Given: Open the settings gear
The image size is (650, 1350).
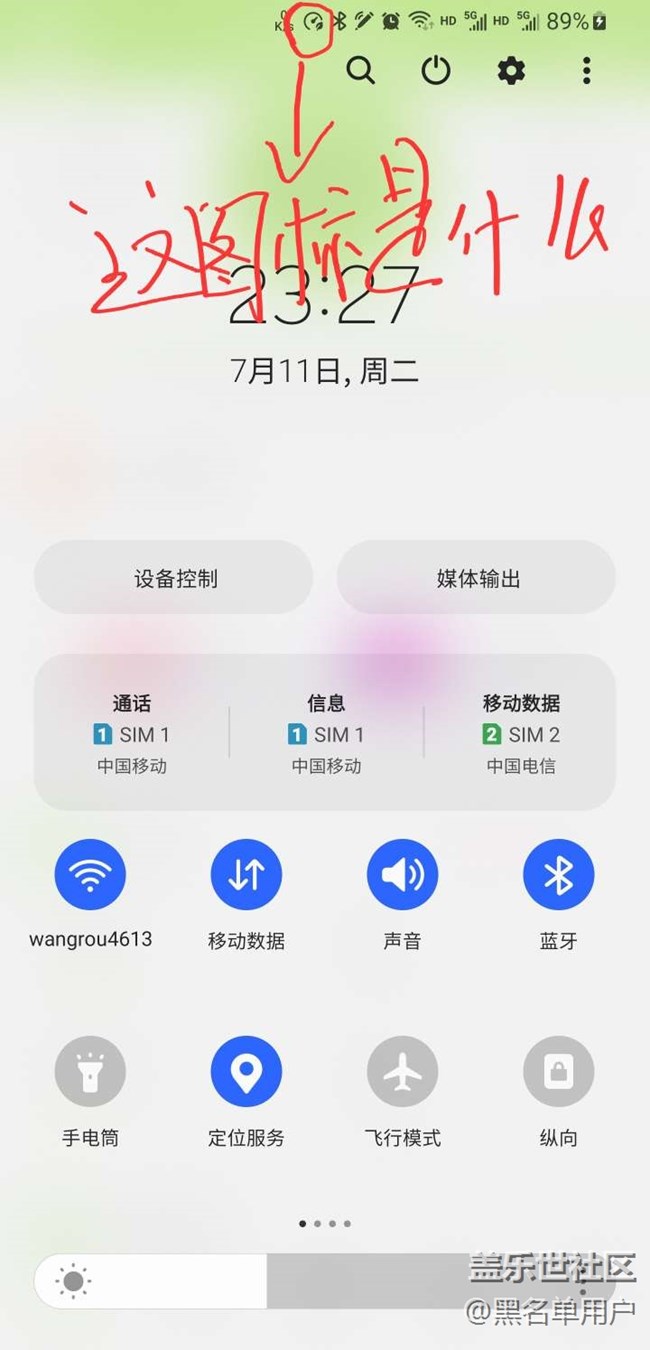Looking at the screenshot, I should pyautogui.click(x=511, y=70).
